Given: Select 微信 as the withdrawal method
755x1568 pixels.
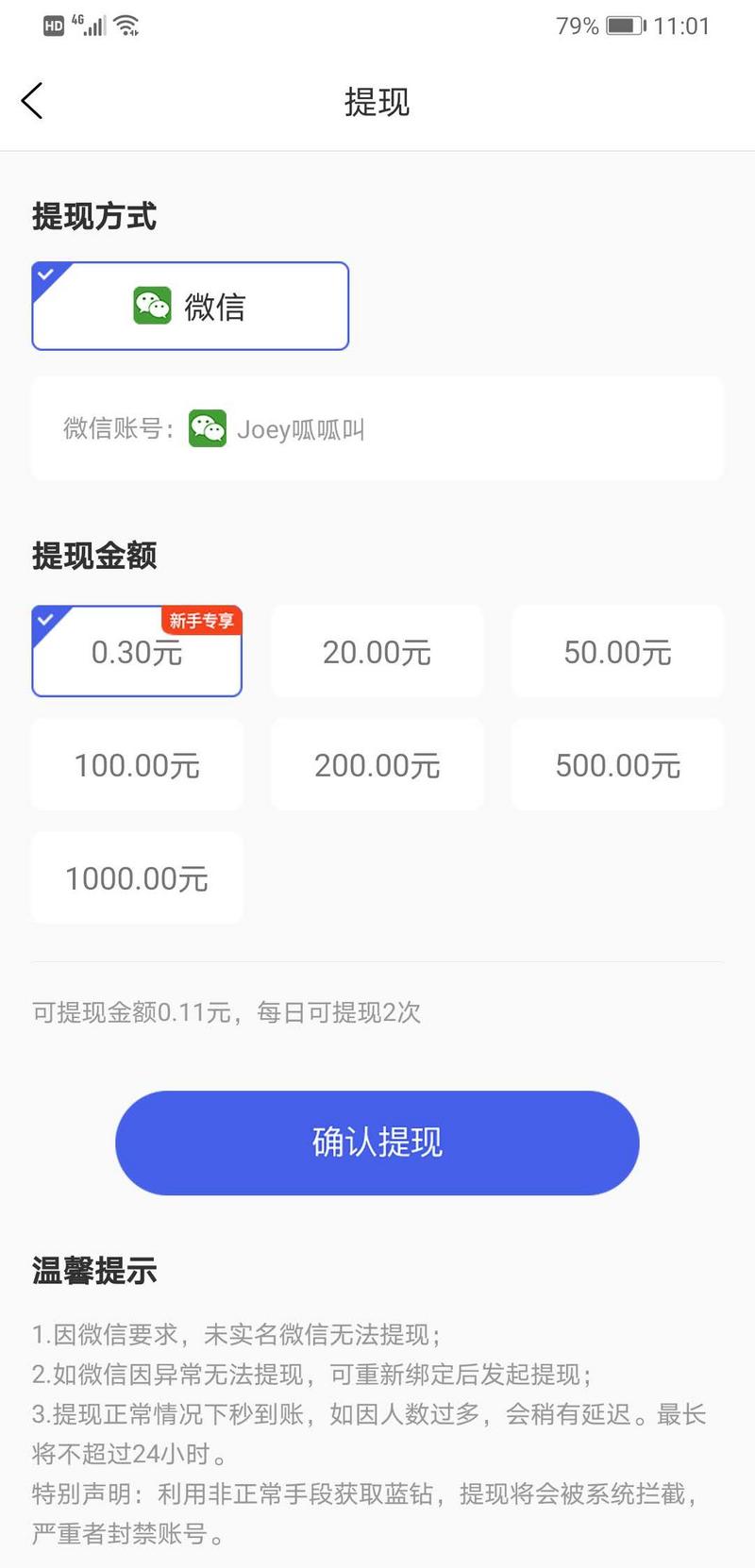Looking at the screenshot, I should pos(191,306).
